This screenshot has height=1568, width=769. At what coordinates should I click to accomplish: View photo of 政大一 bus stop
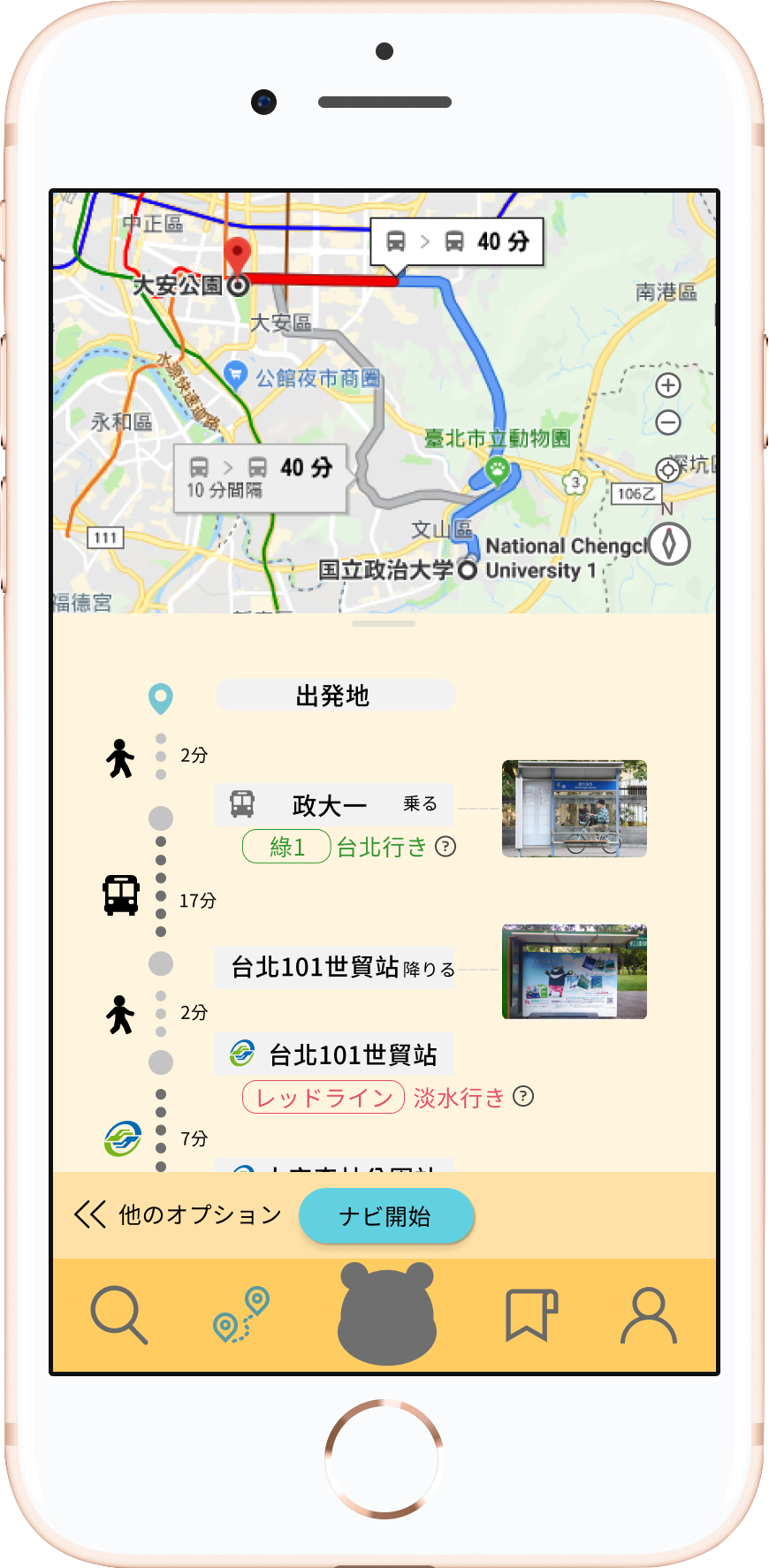[575, 809]
